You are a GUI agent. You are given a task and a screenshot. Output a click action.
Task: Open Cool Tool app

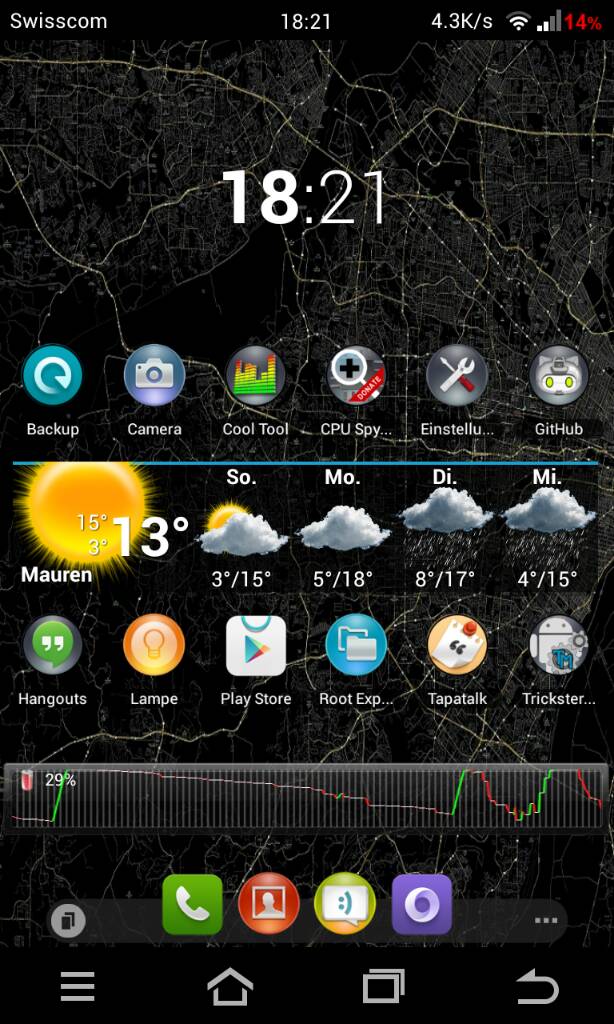255,377
